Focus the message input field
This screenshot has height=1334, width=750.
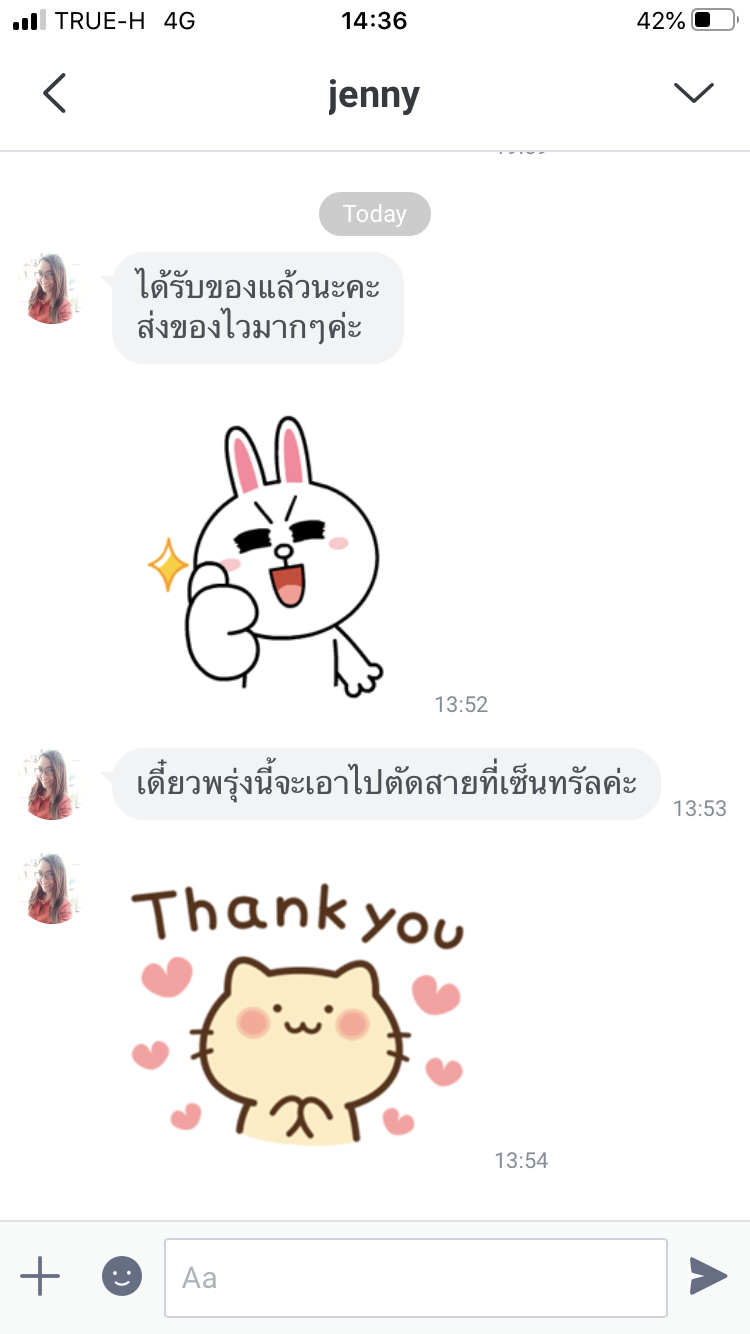(415, 1277)
